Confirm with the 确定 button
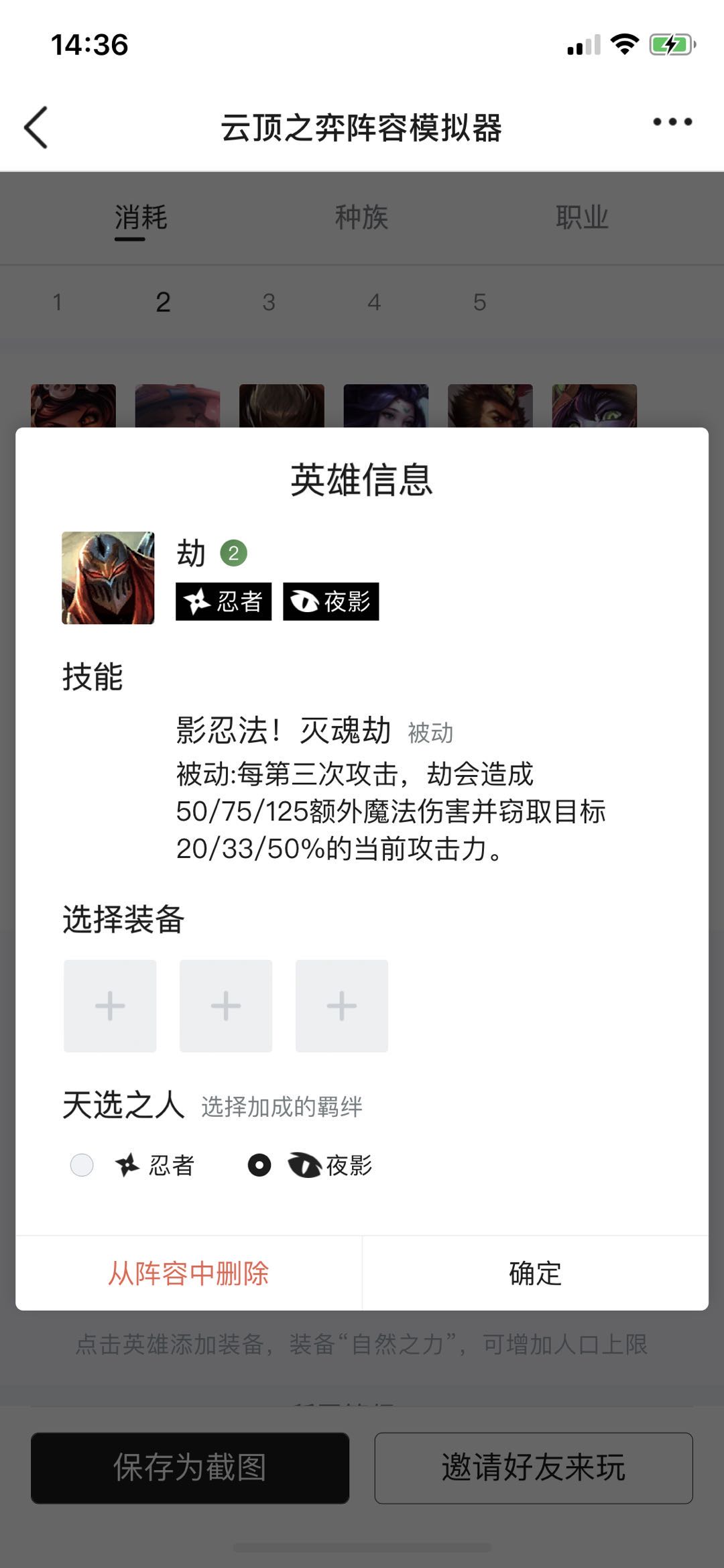This screenshot has height=1568, width=724. click(535, 1274)
